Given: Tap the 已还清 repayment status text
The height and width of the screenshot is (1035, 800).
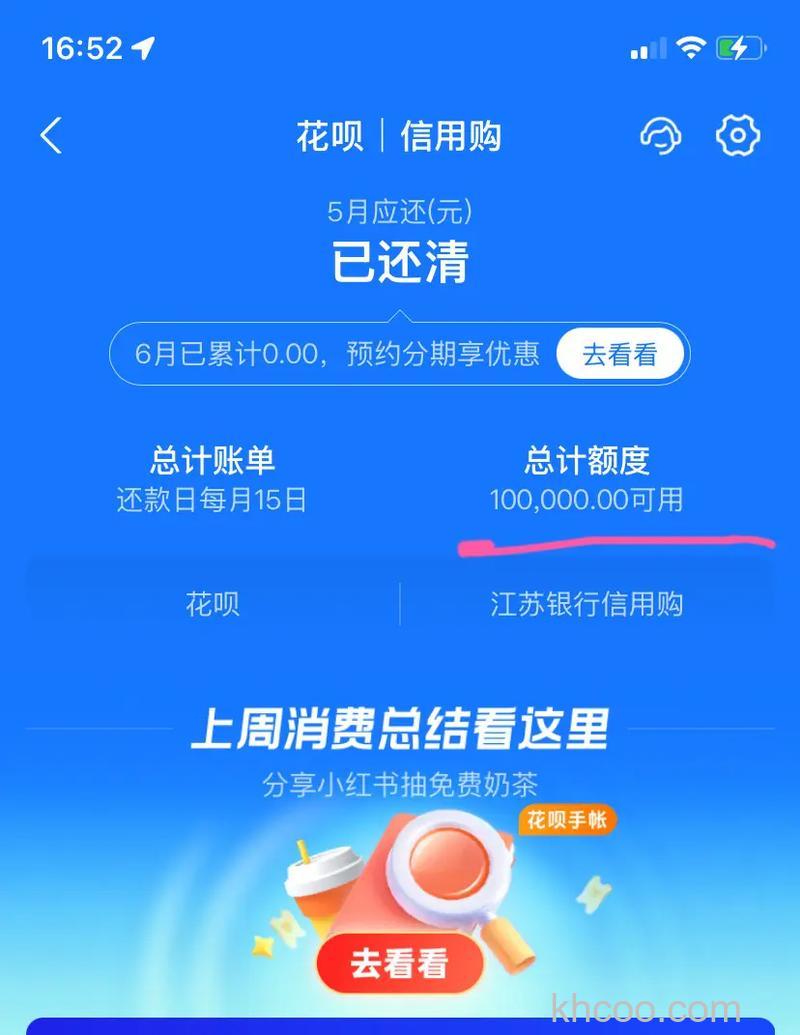Looking at the screenshot, I should coord(399,262).
